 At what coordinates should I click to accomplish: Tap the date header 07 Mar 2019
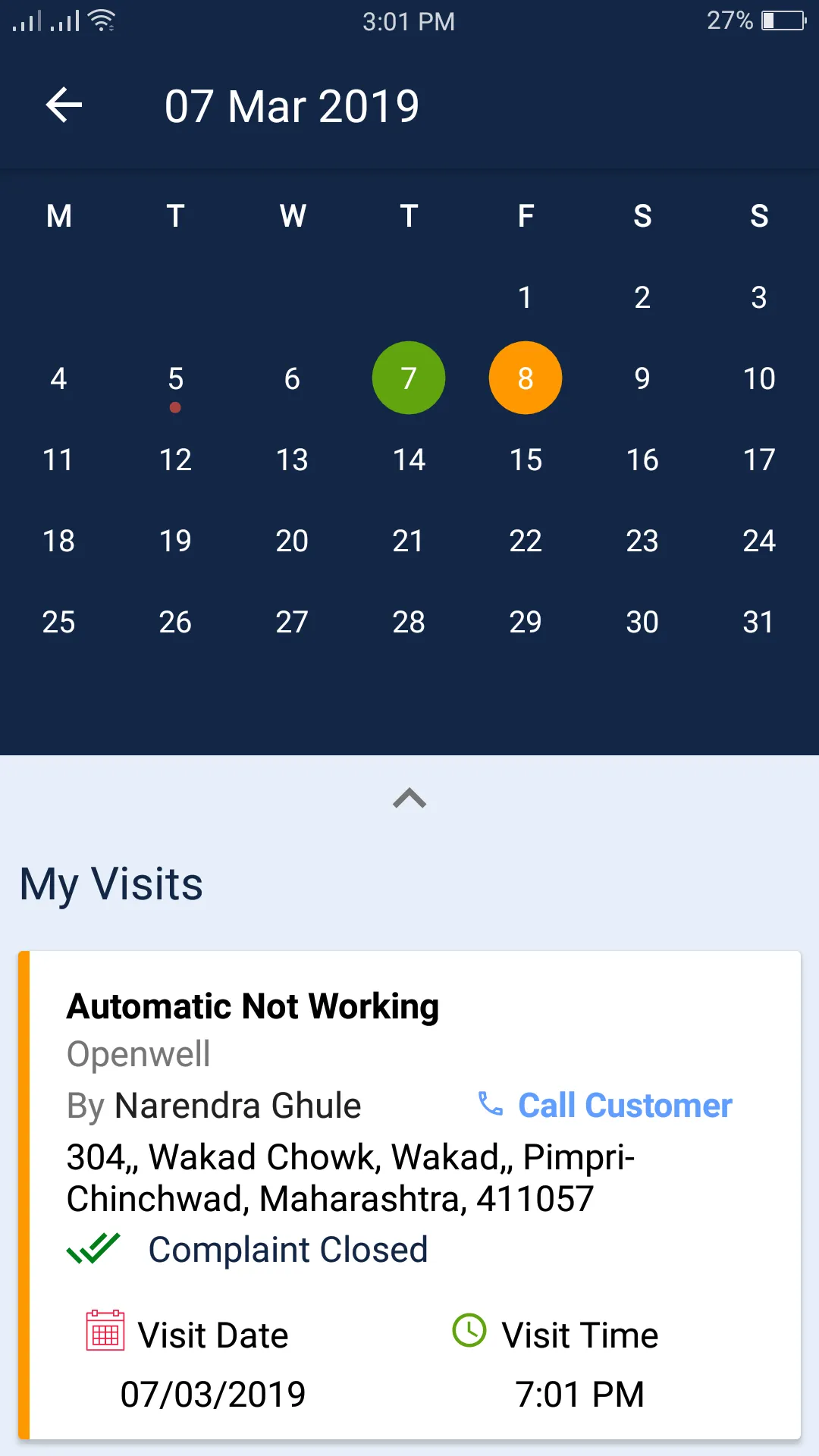pos(292,105)
